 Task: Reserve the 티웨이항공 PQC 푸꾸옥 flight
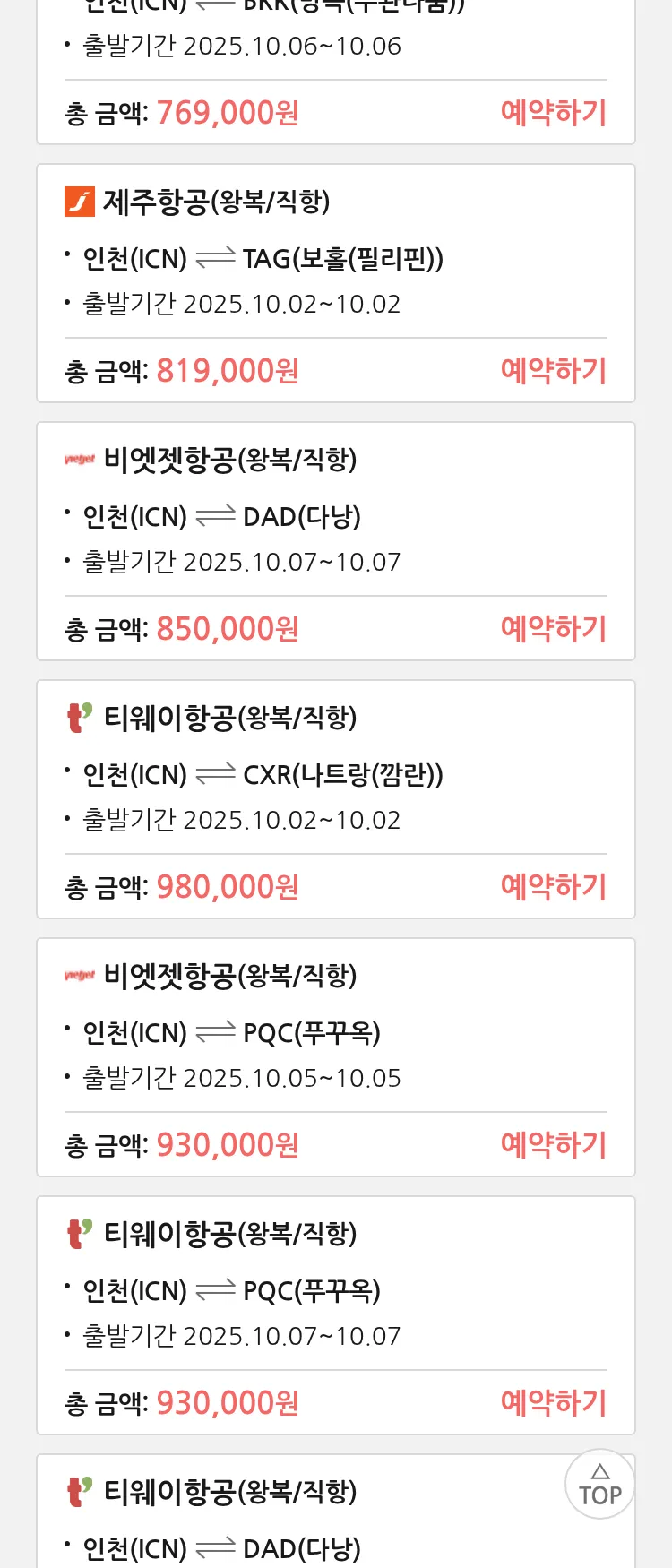pyautogui.click(x=553, y=1403)
